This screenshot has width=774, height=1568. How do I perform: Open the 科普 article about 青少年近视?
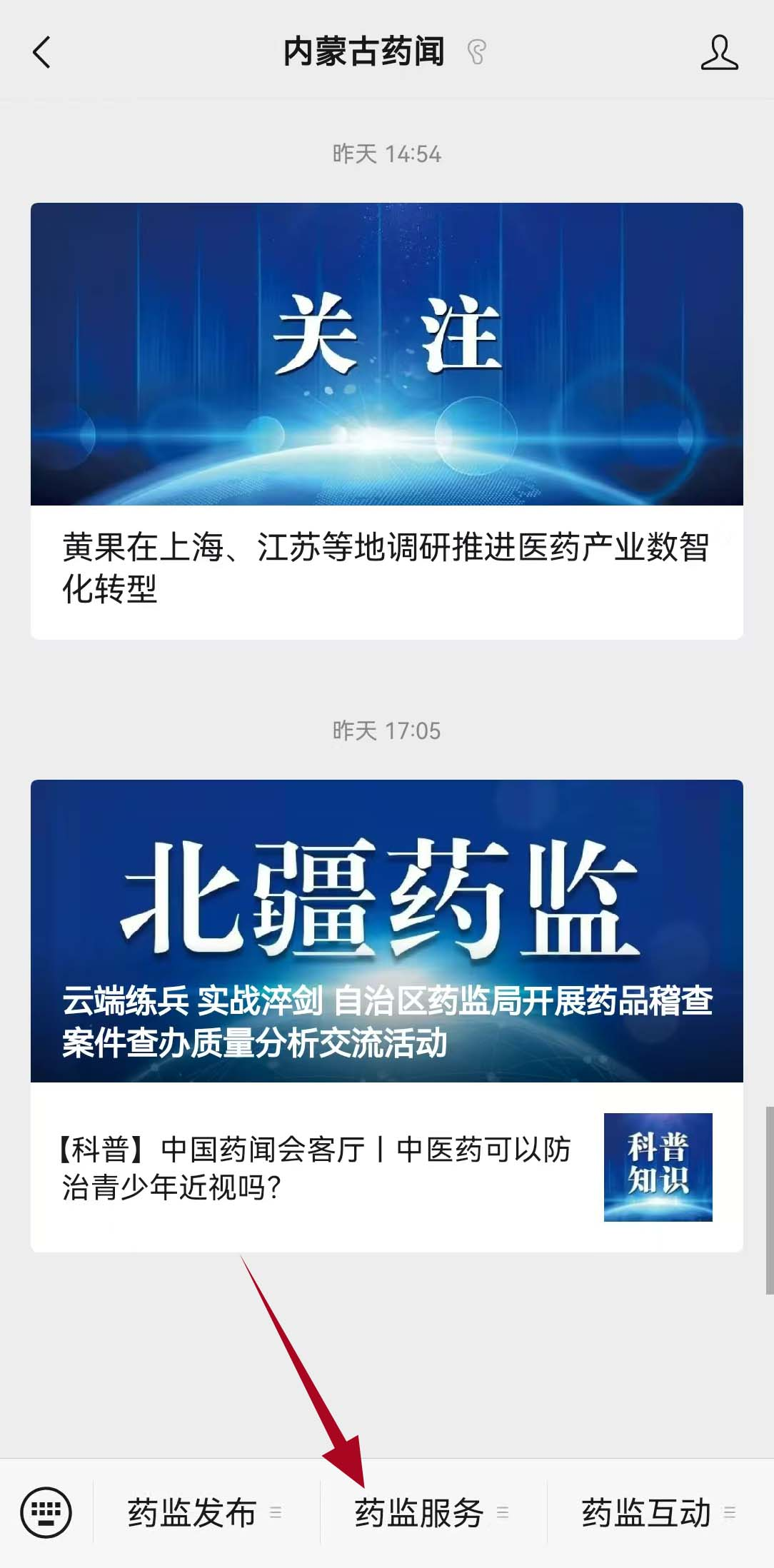point(386,1167)
